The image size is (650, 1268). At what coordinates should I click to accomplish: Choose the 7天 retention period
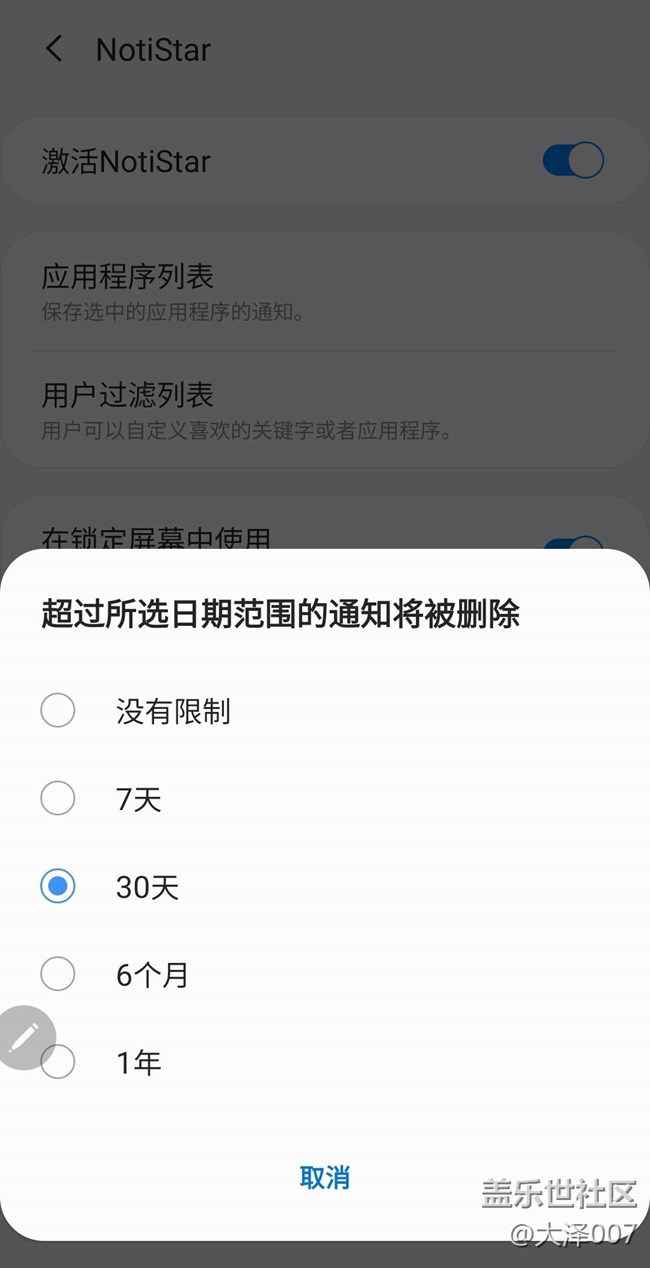tap(58, 799)
